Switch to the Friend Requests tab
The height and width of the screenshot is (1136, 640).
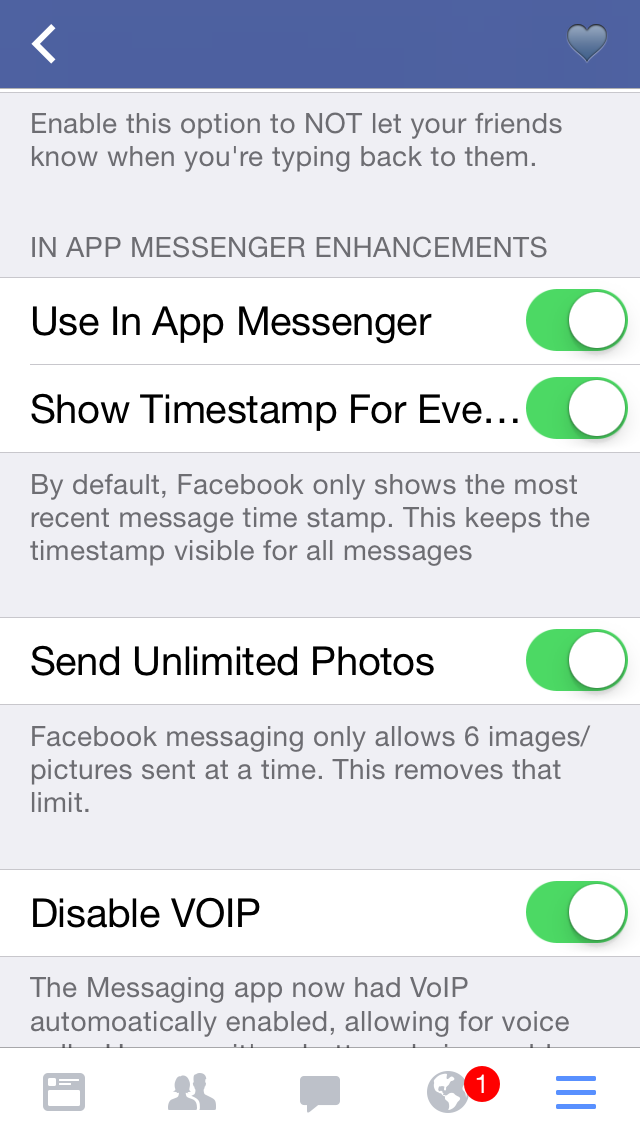192,1092
